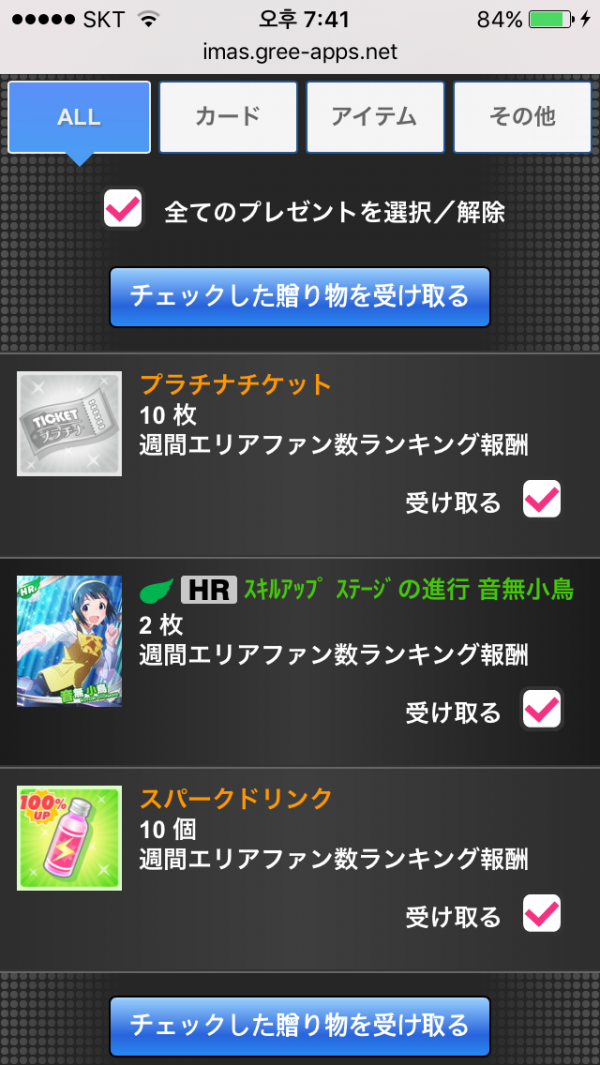Select the その他 tab
Image resolution: width=600 pixels, height=1065 pixels.
point(522,117)
